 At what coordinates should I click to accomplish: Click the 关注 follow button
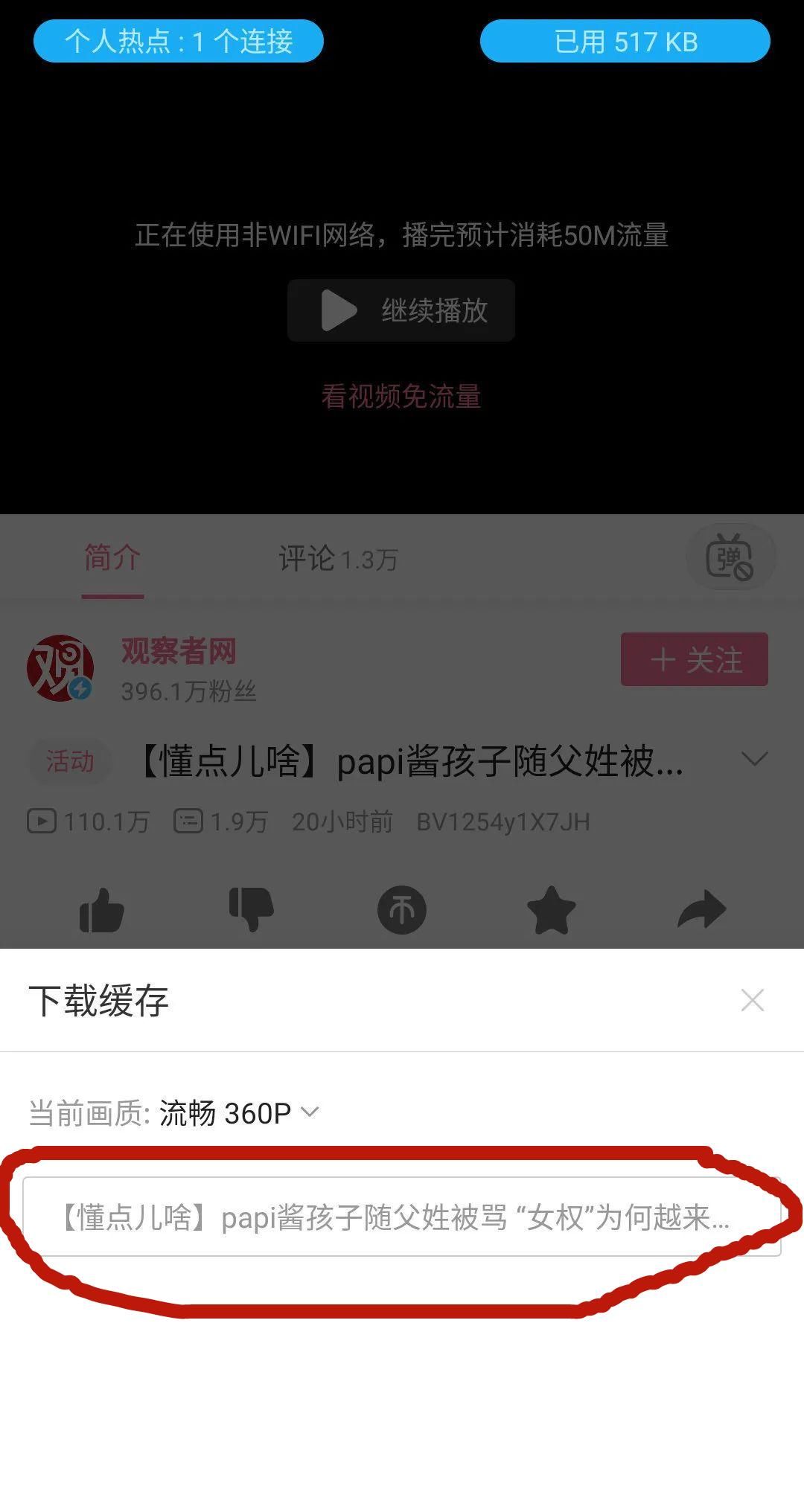pos(694,661)
